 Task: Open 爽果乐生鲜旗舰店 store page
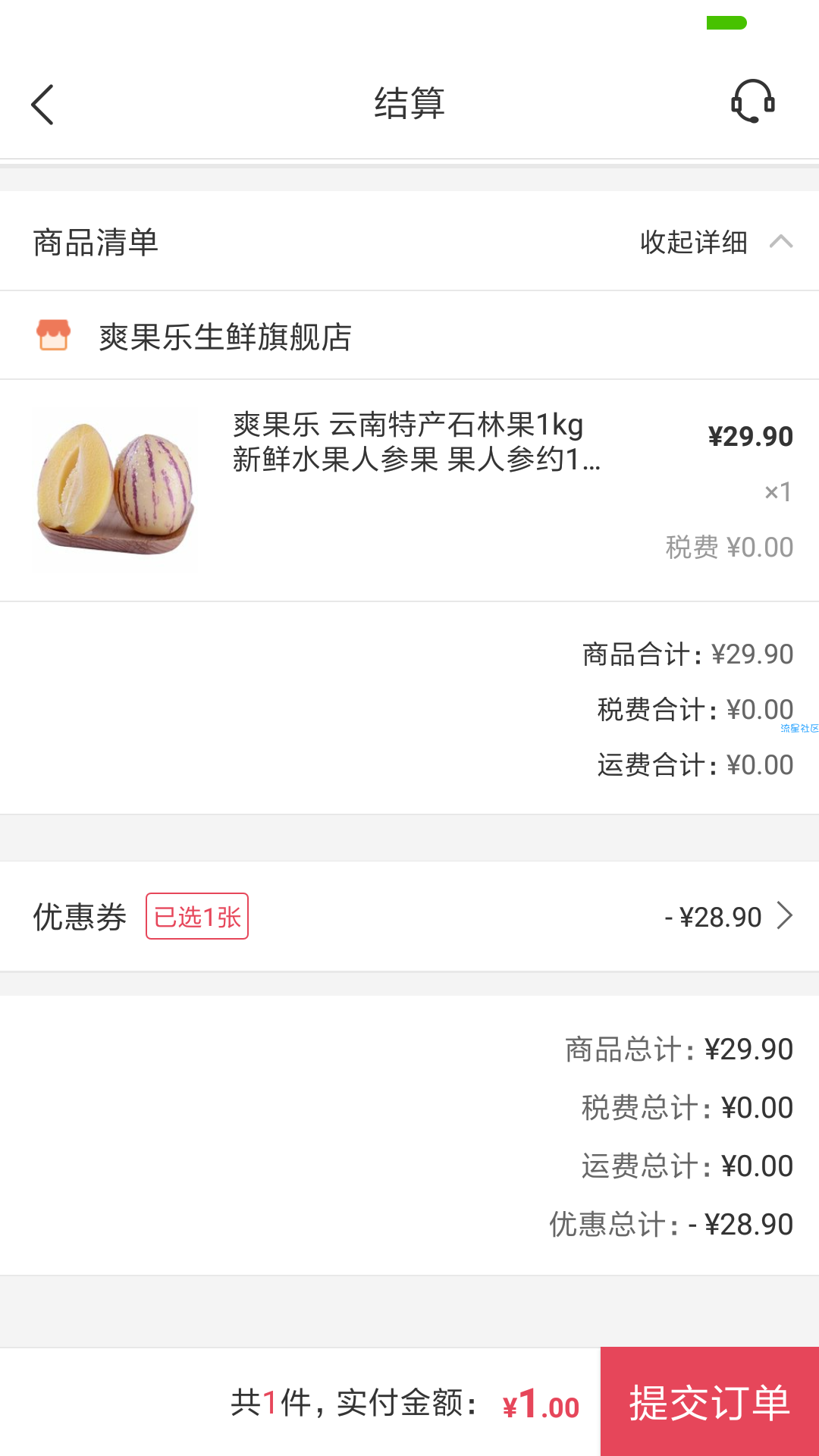coord(409,336)
